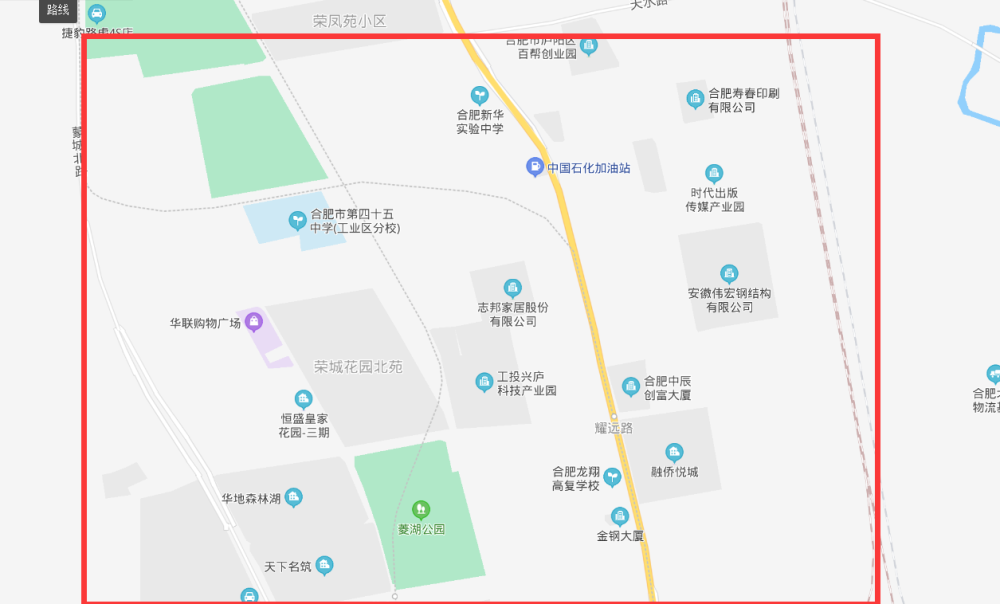Viewport: 1000px width, 604px height.
Task: Select the 合肥龙翔高复学校 marker
Action: (612, 477)
